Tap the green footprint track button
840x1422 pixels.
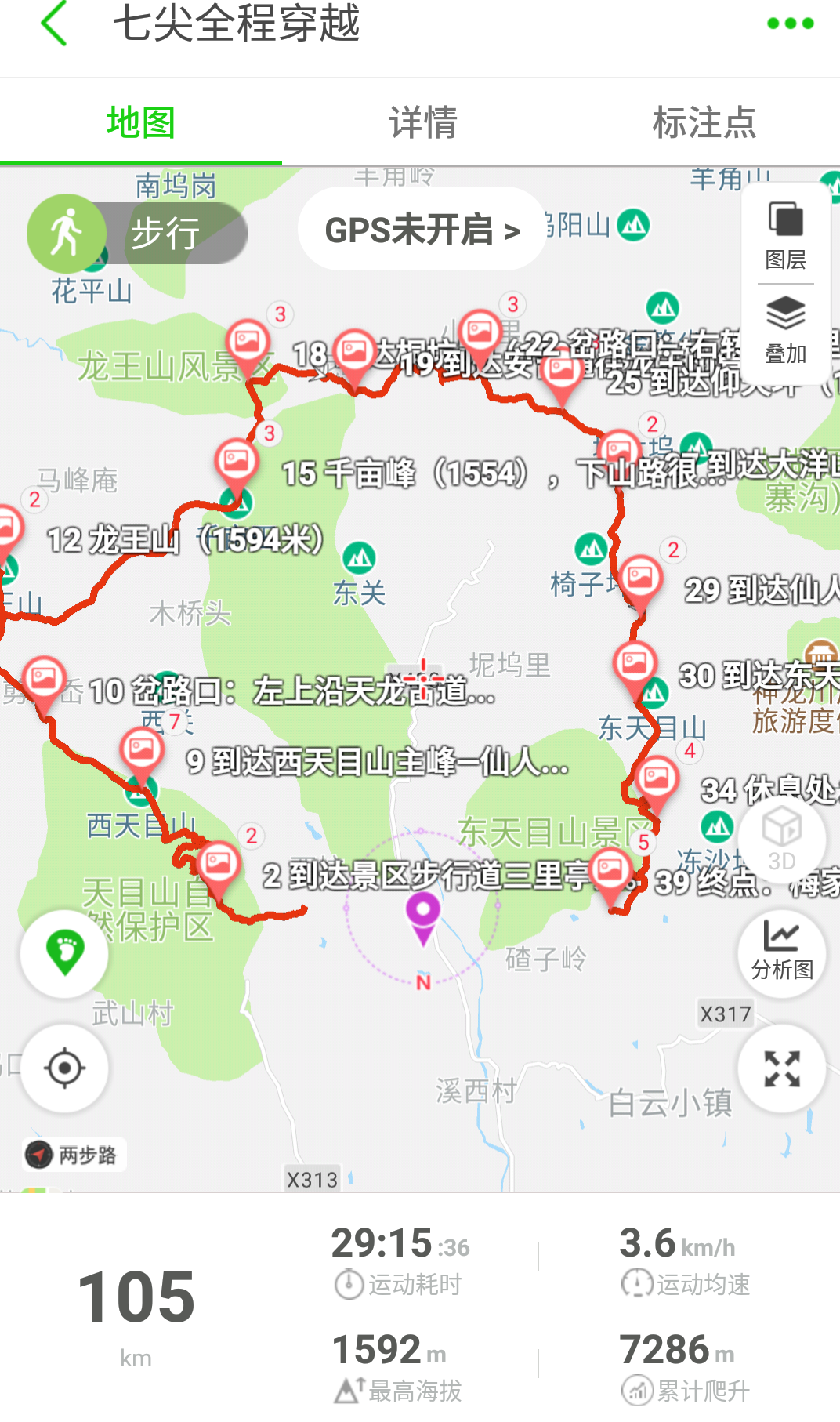(x=64, y=953)
